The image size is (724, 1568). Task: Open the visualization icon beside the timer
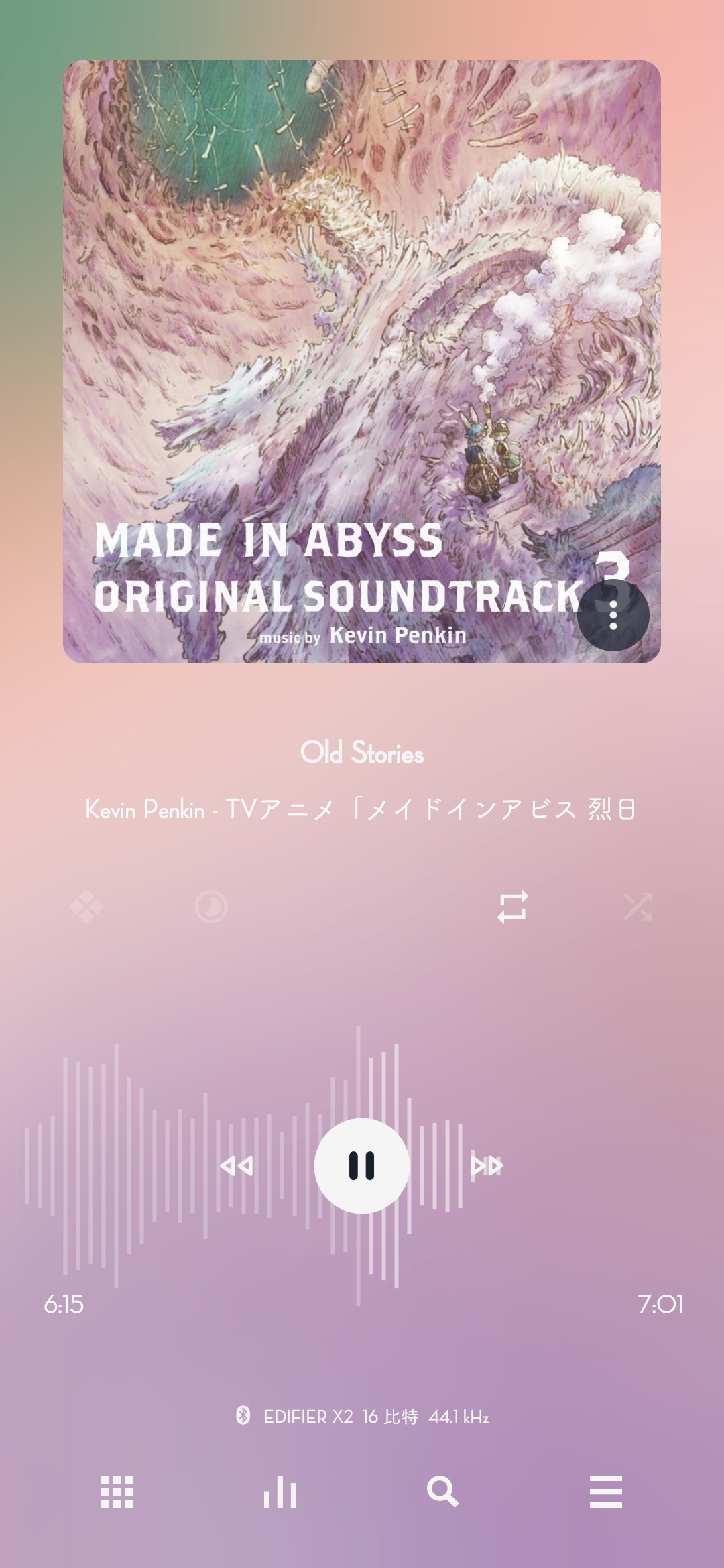tap(86, 907)
